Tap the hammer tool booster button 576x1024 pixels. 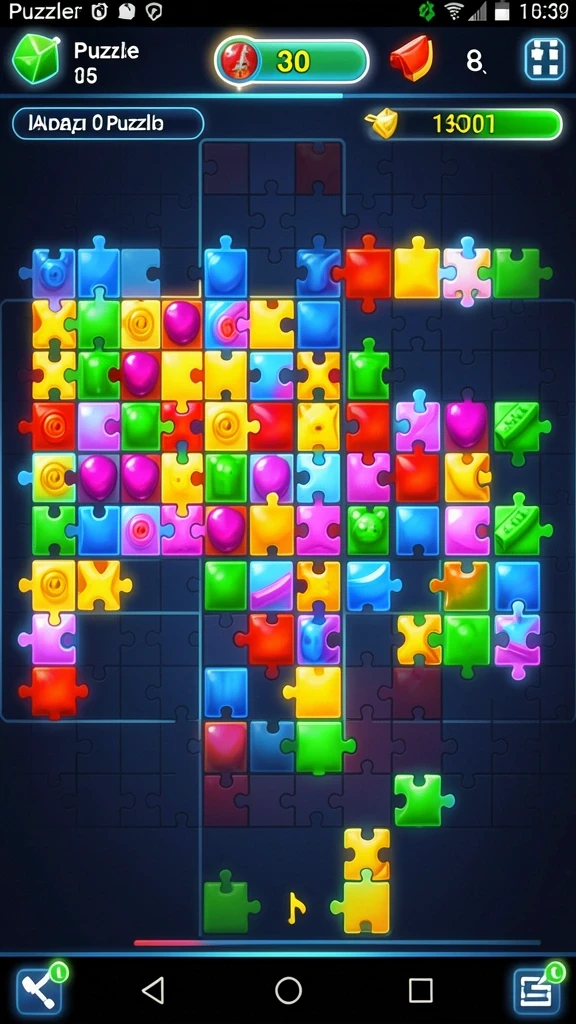[39, 991]
